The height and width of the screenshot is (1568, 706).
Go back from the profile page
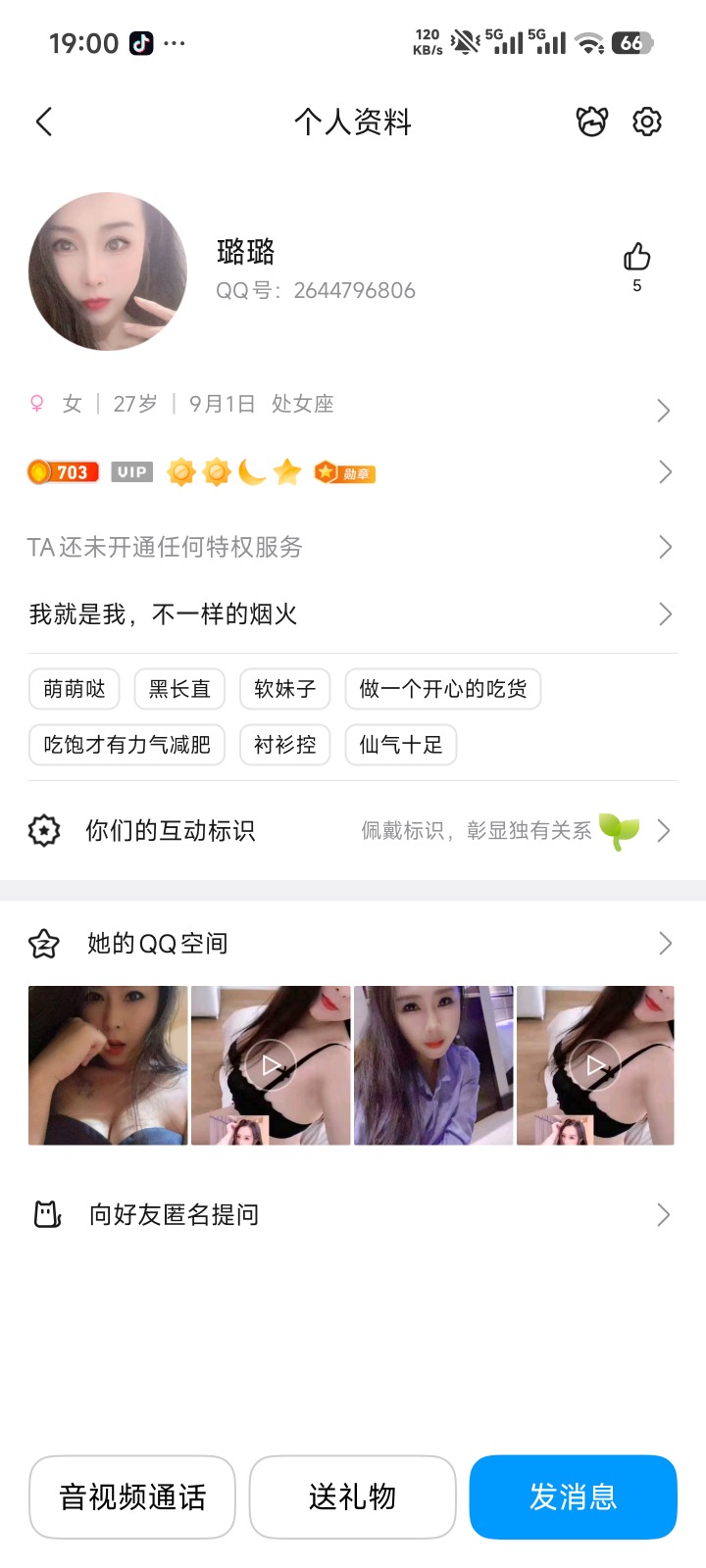[x=44, y=122]
